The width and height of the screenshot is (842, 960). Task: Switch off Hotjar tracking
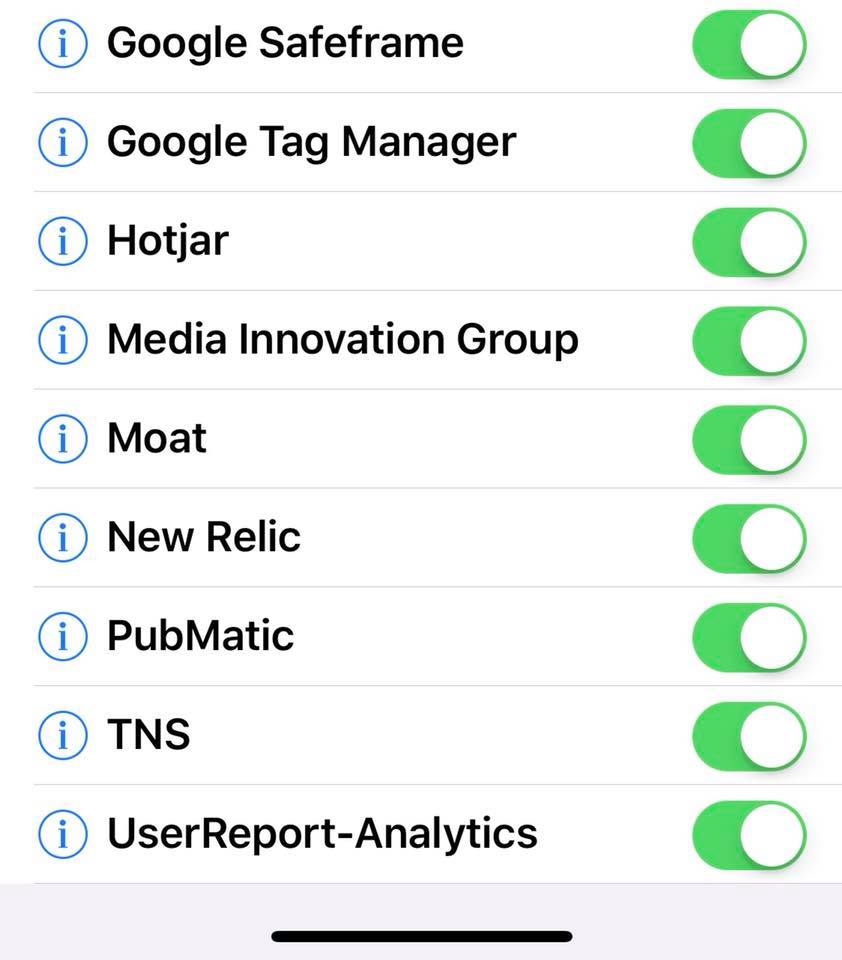[748, 242]
